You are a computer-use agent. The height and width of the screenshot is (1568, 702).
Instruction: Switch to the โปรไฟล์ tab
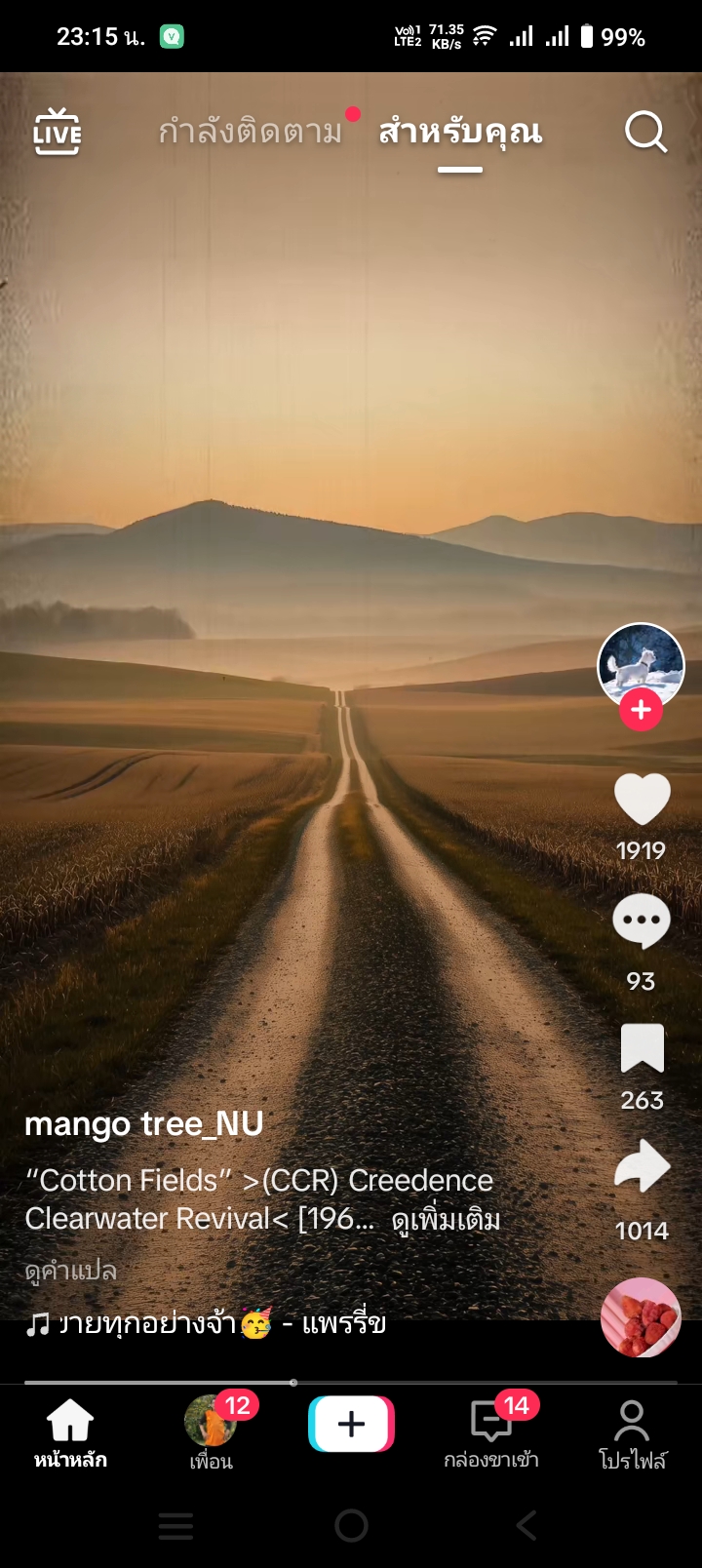point(632,1432)
